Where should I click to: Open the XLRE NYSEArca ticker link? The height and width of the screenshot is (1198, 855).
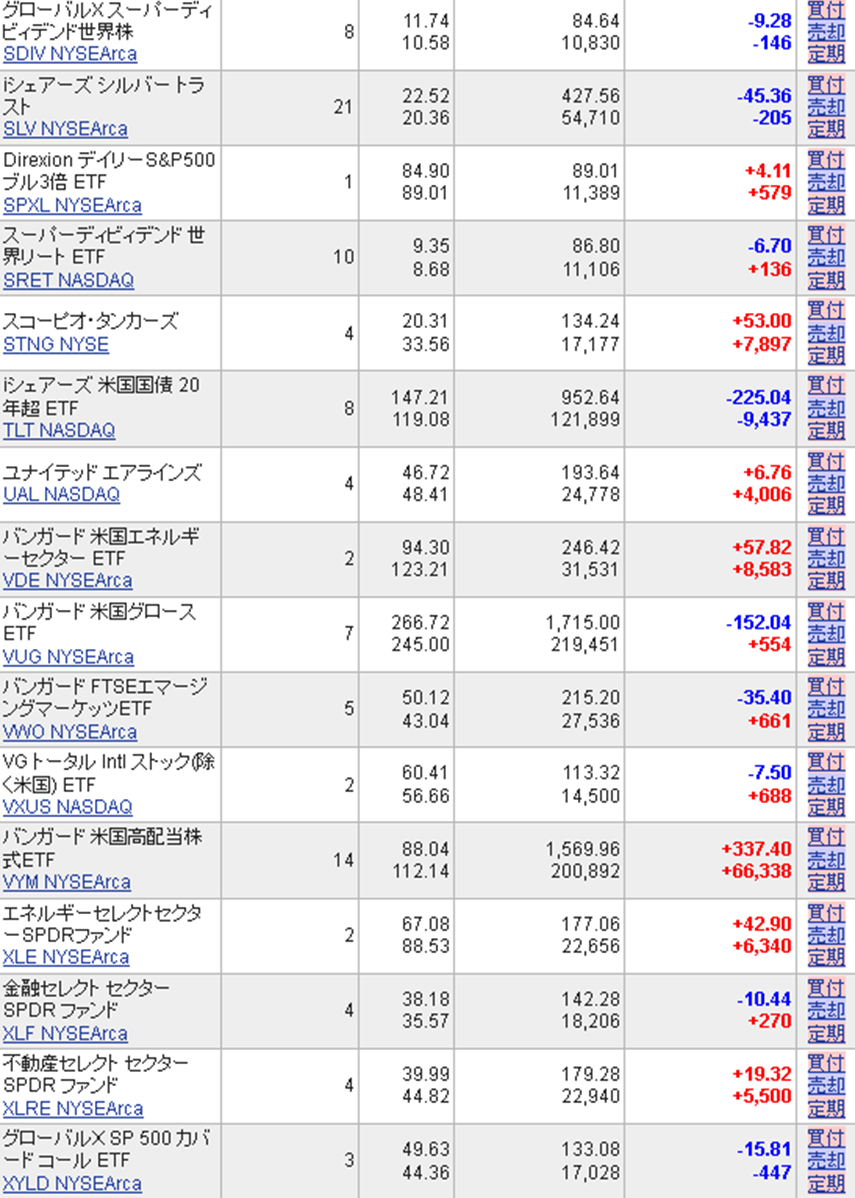(72, 1108)
